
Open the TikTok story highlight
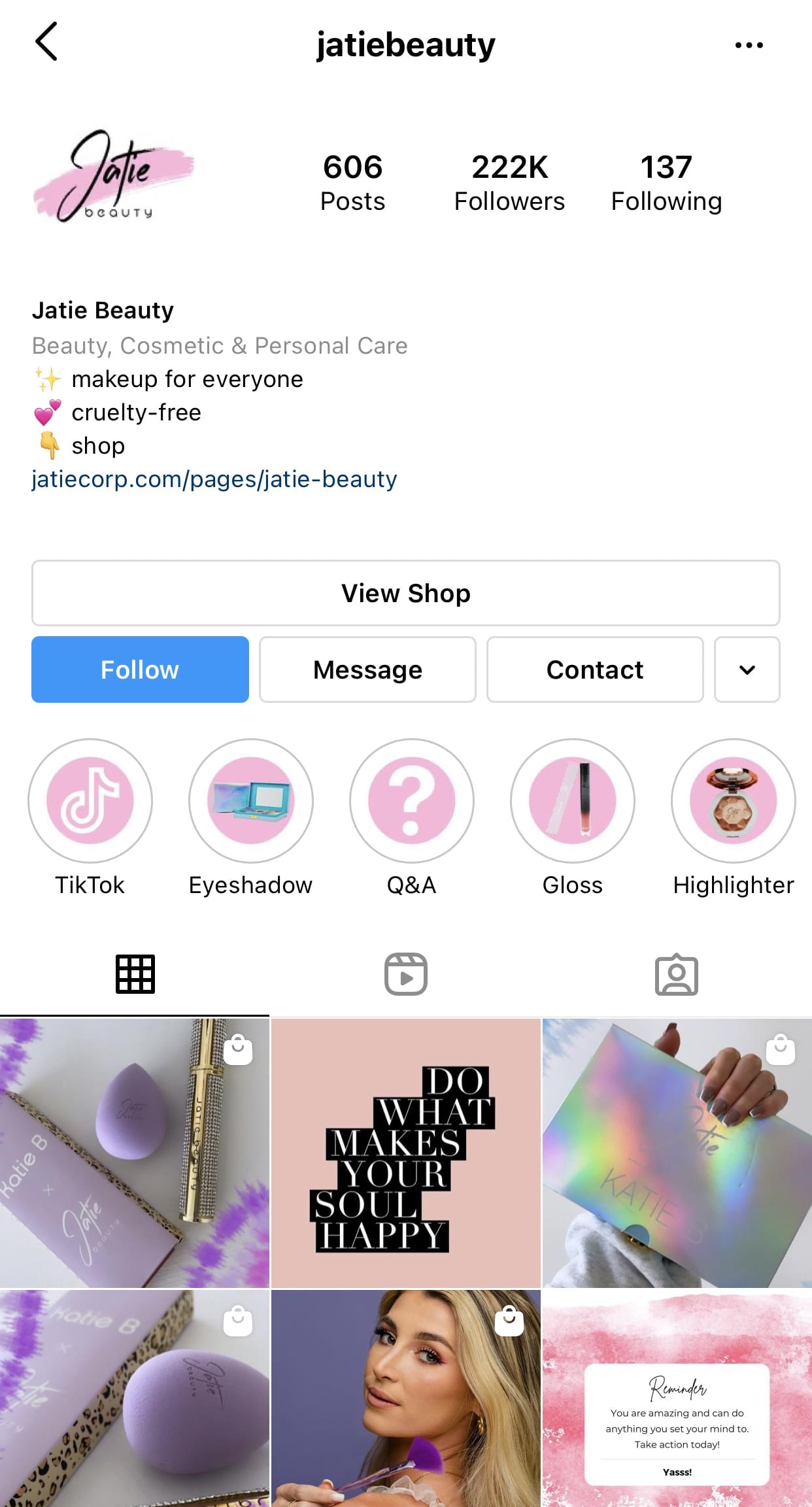click(x=90, y=801)
